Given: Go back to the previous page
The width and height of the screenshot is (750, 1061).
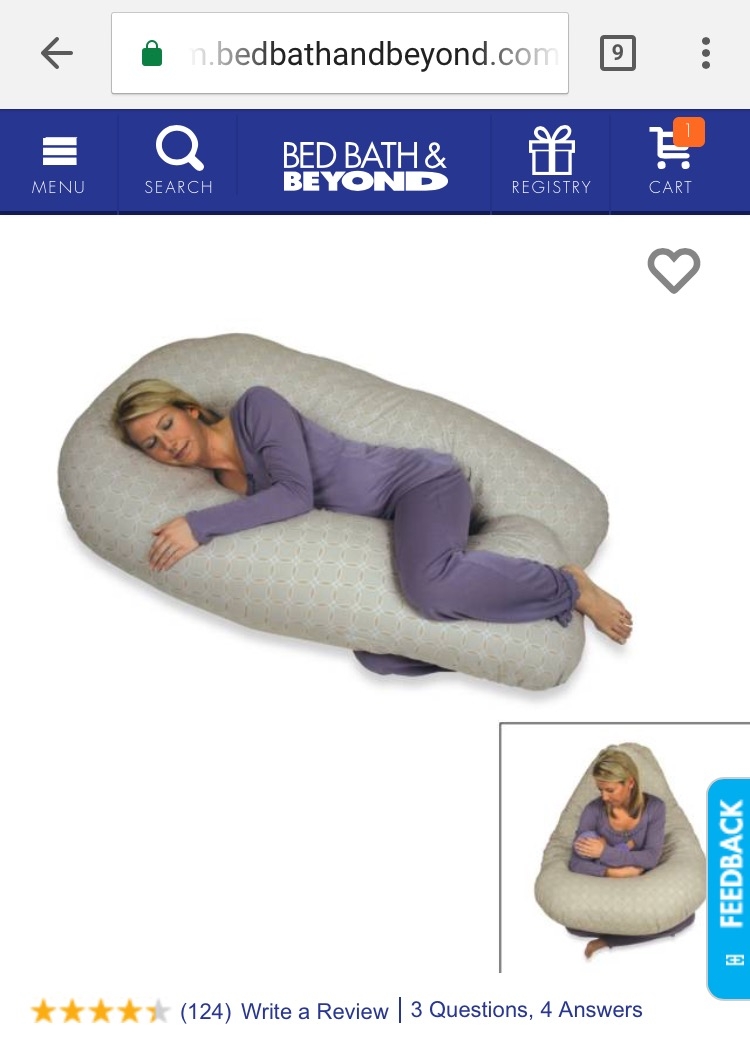Looking at the screenshot, I should pyautogui.click(x=57, y=53).
